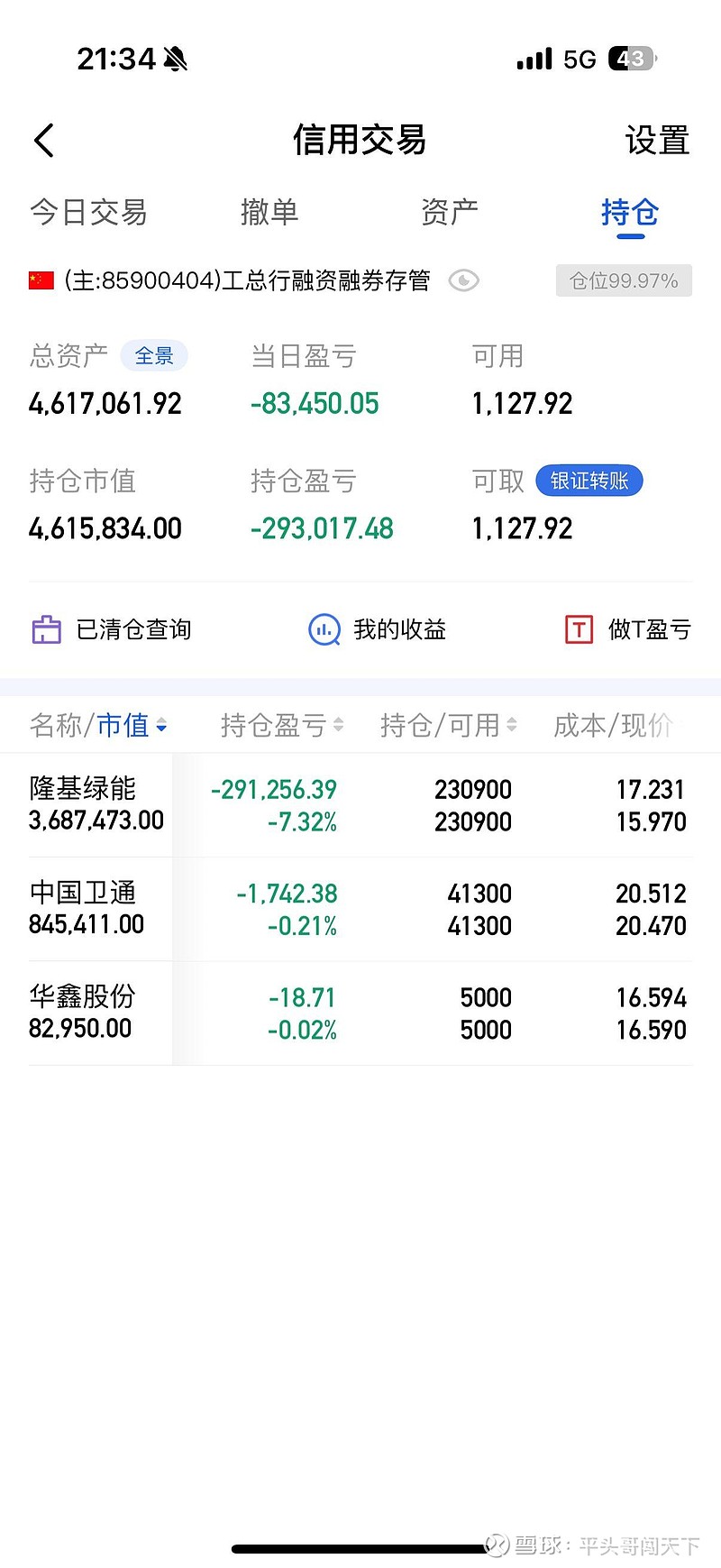Tap the 仓位99.97% position badge
This screenshot has height=1568, width=721.
click(624, 280)
